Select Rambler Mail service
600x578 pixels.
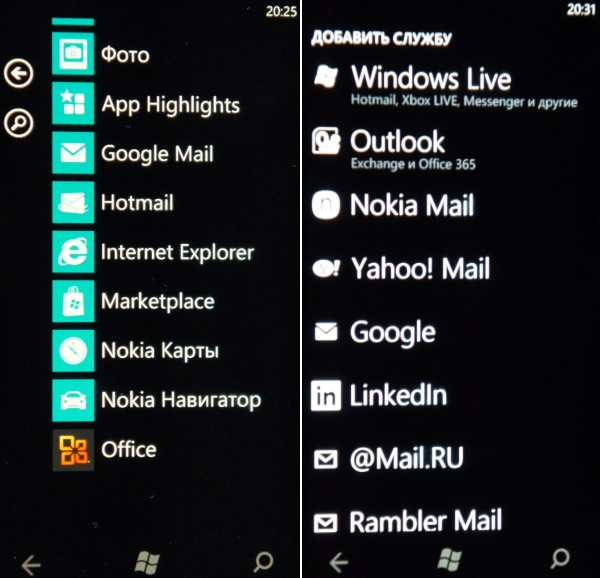(x=424, y=521)
